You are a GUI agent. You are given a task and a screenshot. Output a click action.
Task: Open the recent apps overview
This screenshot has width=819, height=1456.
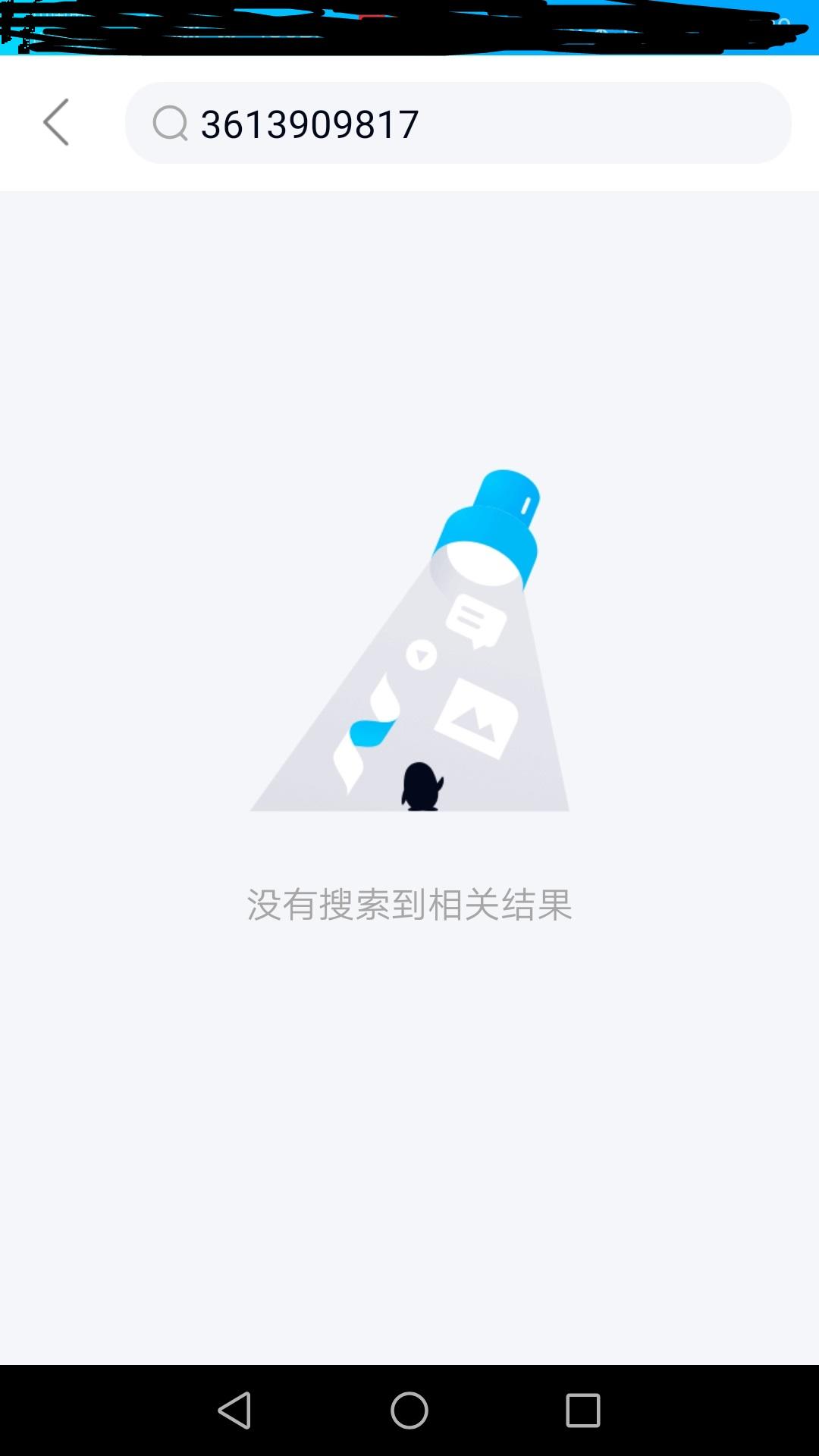(582, 1410)
